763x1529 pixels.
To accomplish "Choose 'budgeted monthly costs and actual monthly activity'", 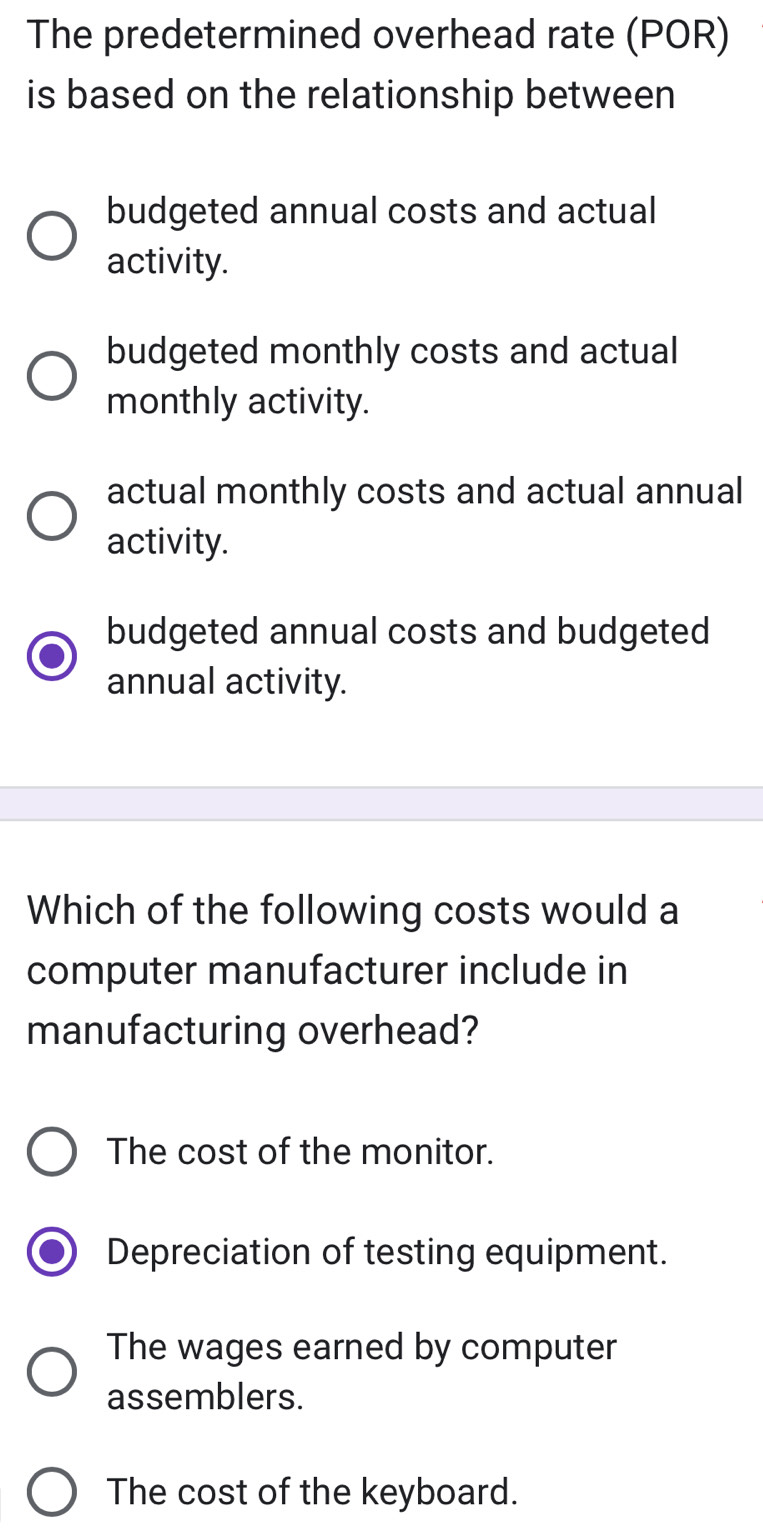I will pyautogui.click(x=52, y=377).
